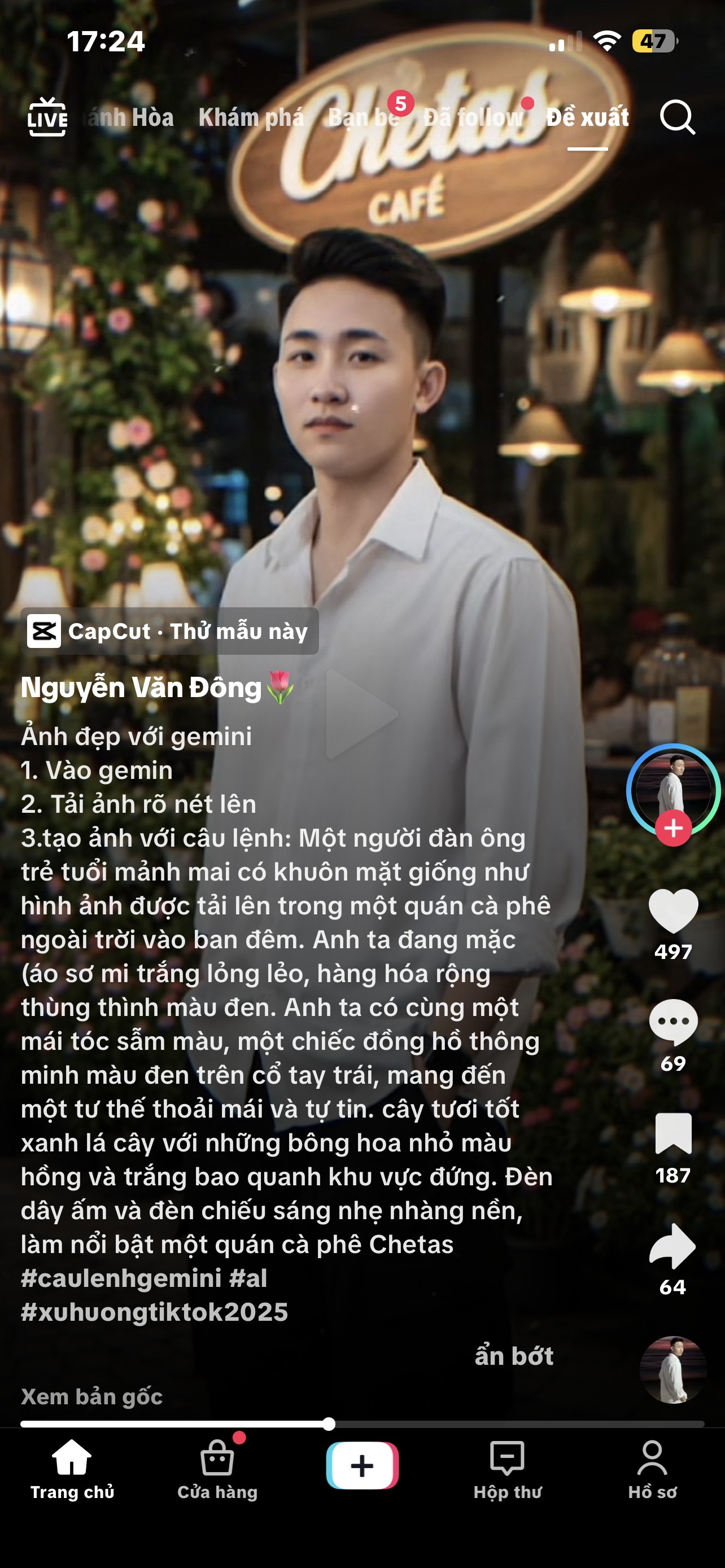725x1568 pixels.
Task: Like this video
Action: 672,910
